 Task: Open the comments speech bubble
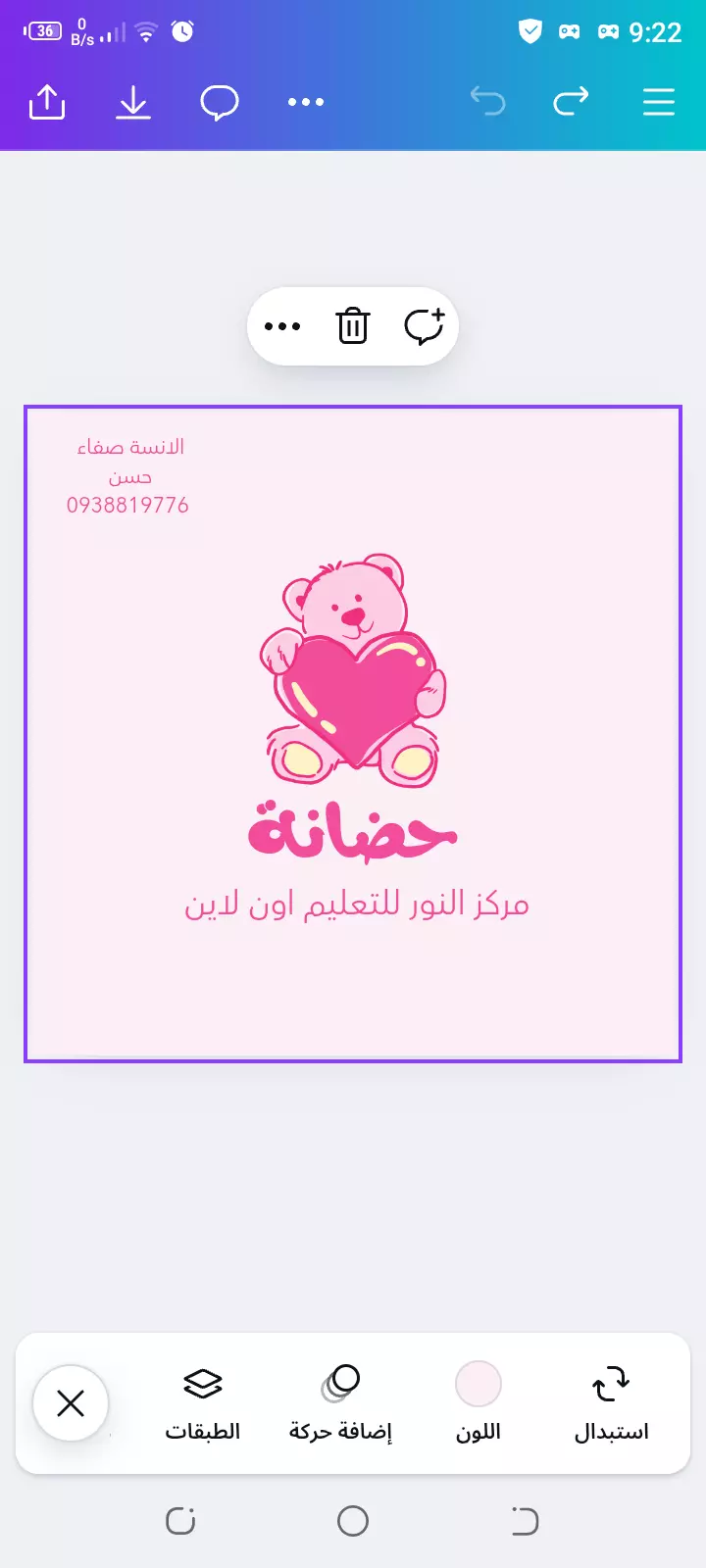[220, 102]
